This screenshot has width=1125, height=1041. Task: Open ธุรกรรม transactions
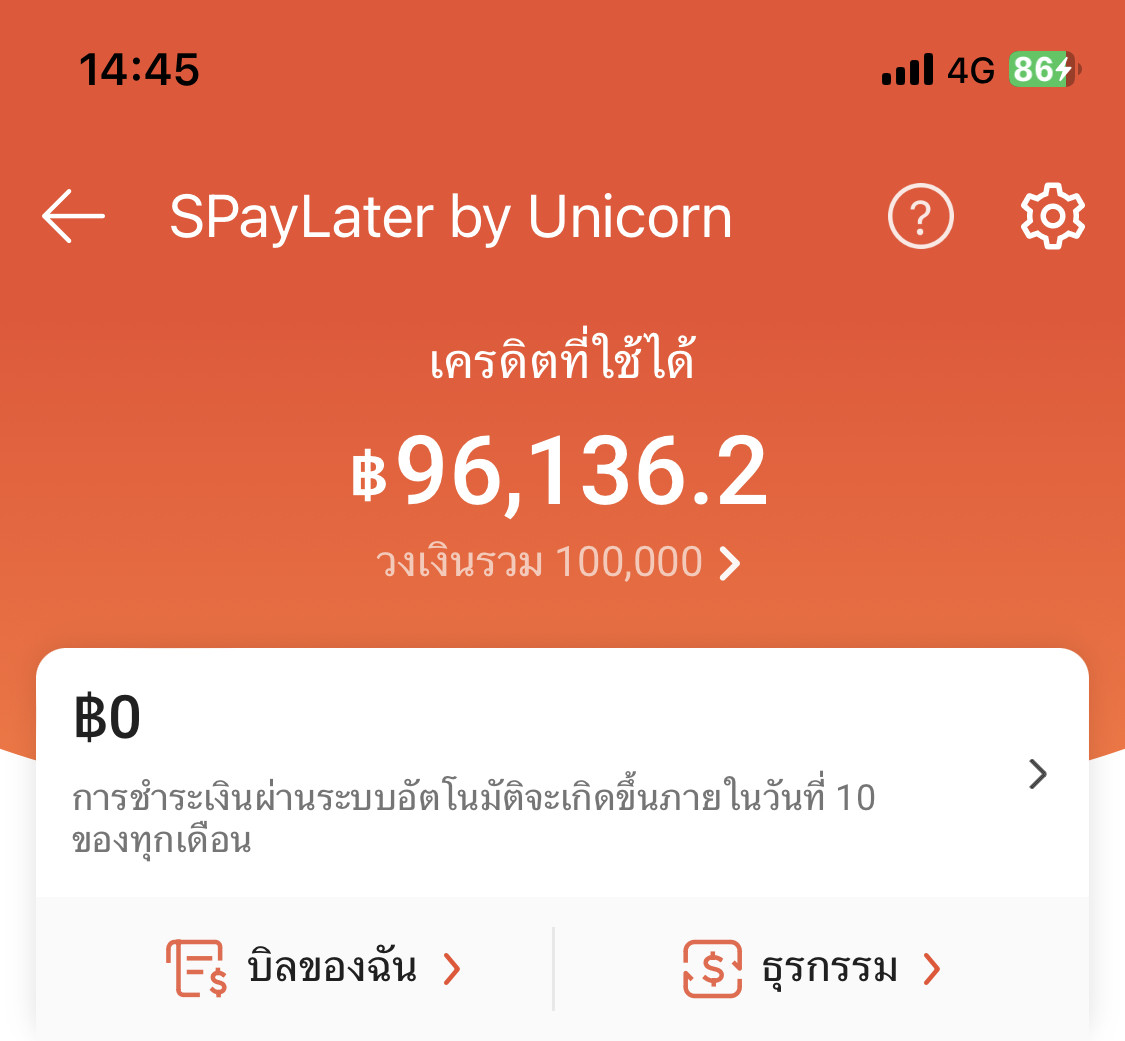pos(811,968)
